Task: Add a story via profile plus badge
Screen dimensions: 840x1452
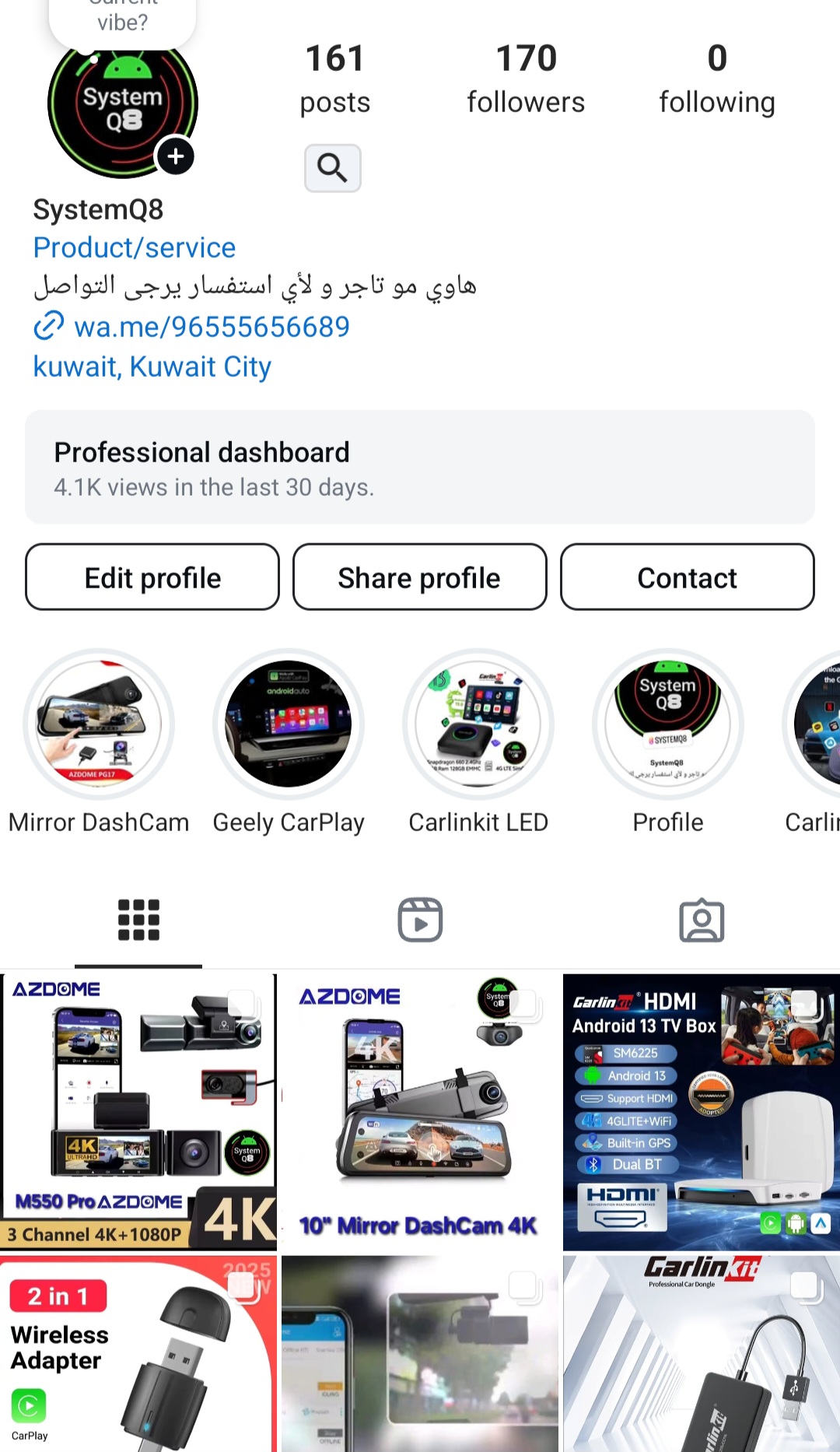Action: (176, 156)
